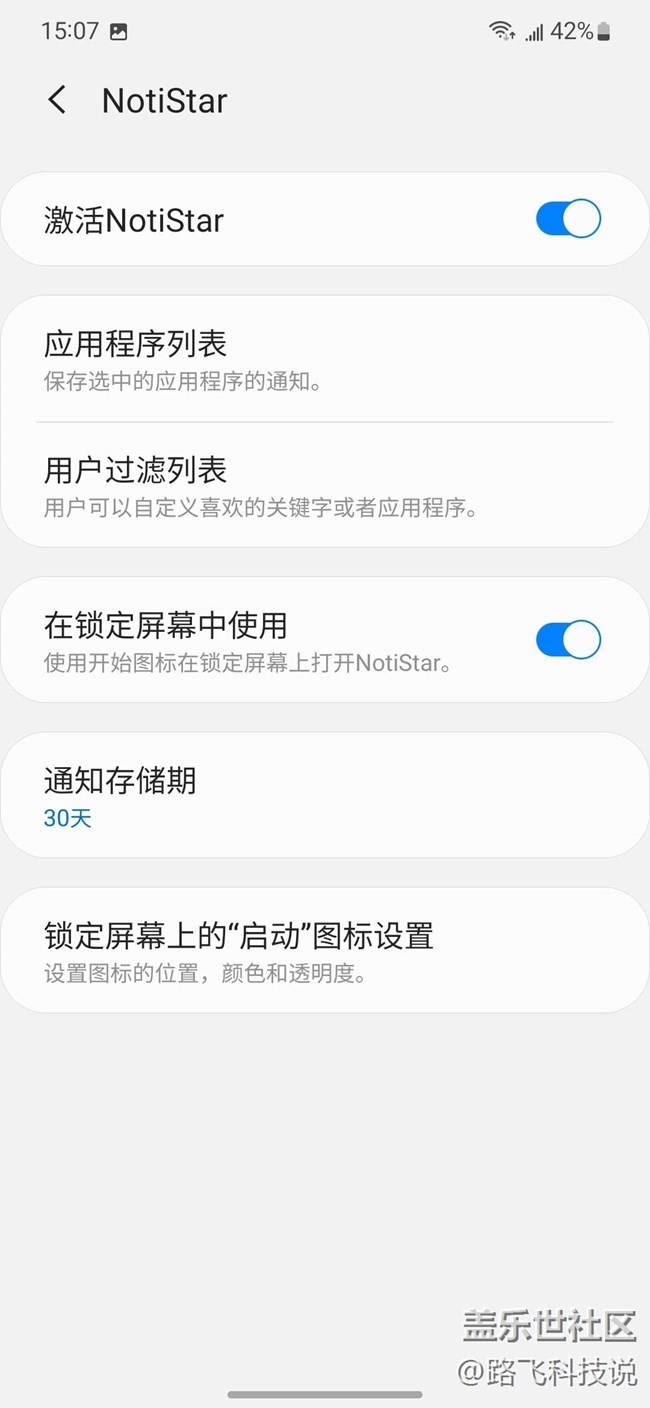Open 用户过滤列表
Image resolution: width=650 pixels, height=1408 pixels.
point(324,486)
